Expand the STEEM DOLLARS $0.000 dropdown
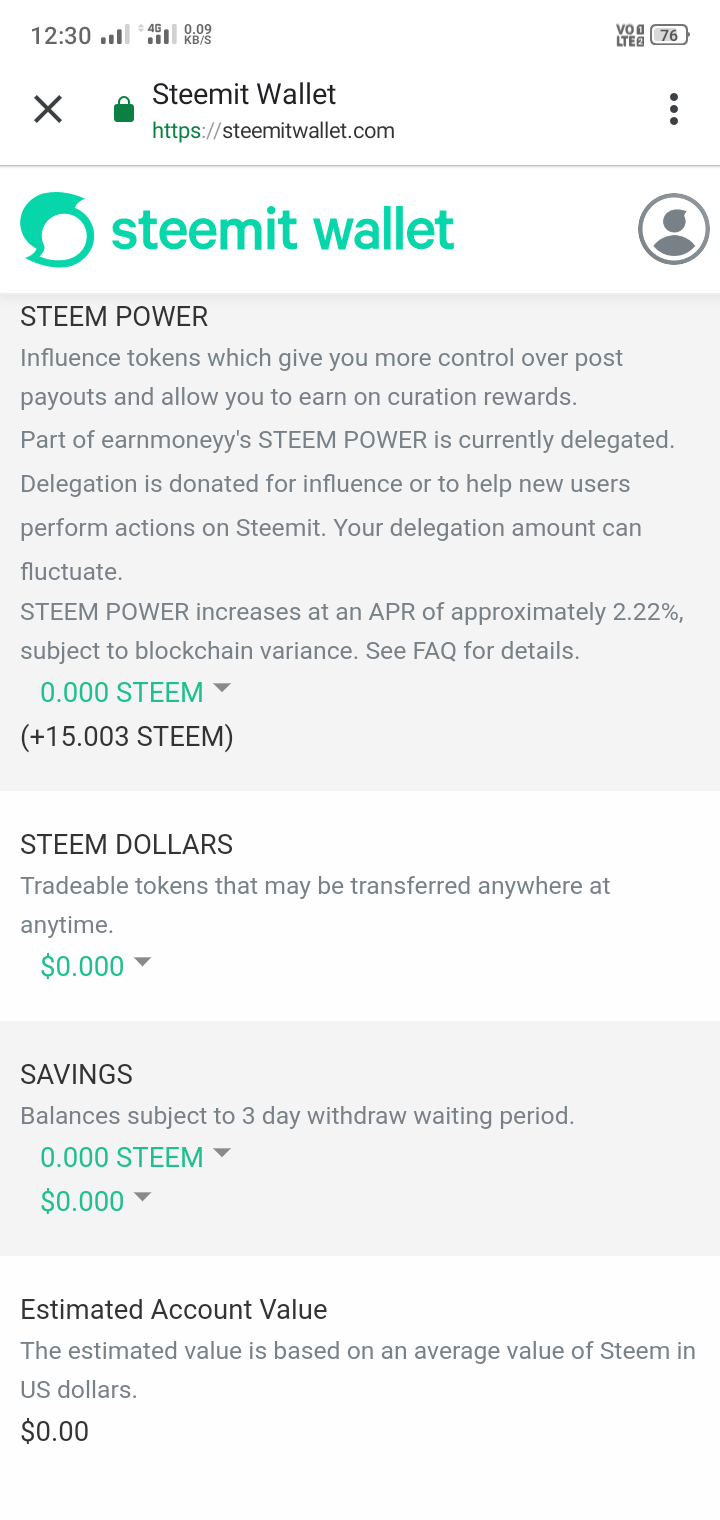 coord(95,966)
